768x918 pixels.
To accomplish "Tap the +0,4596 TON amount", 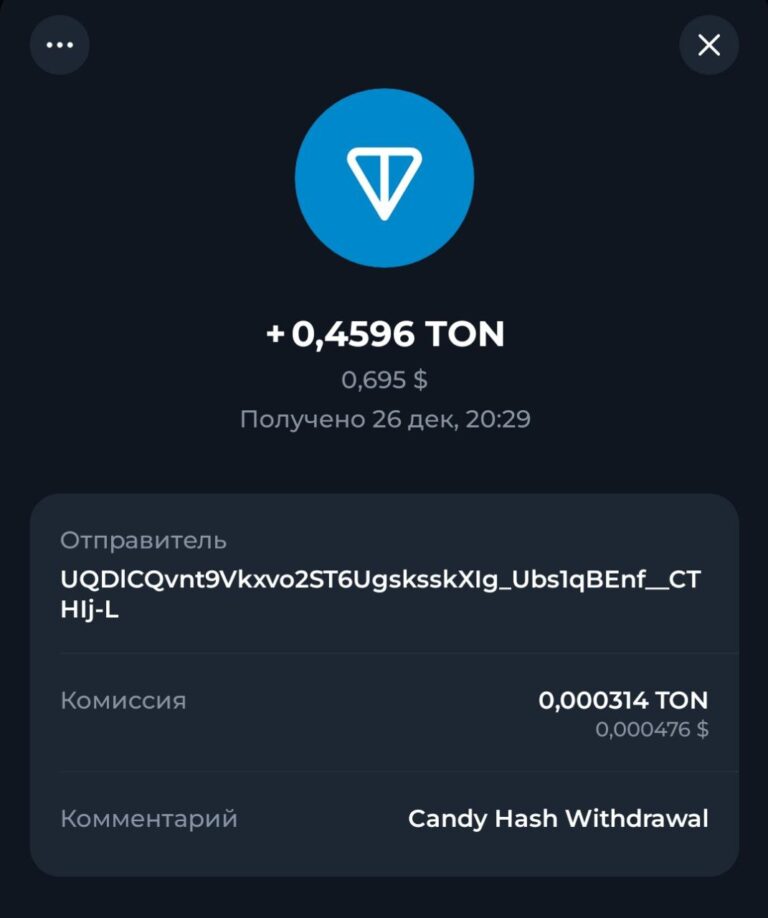I will (384, 335).
